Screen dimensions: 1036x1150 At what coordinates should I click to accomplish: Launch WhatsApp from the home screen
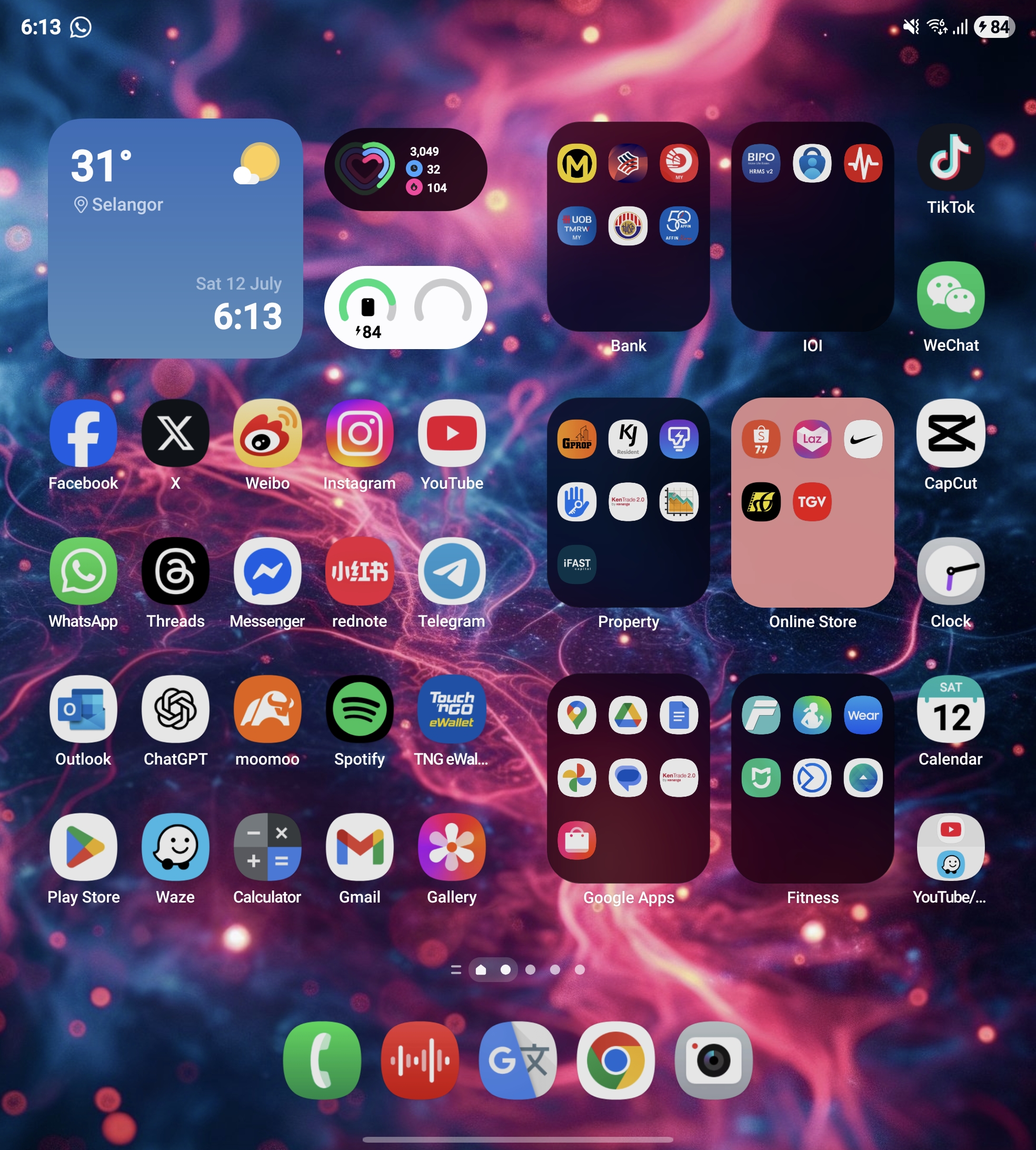coord(83,572)
